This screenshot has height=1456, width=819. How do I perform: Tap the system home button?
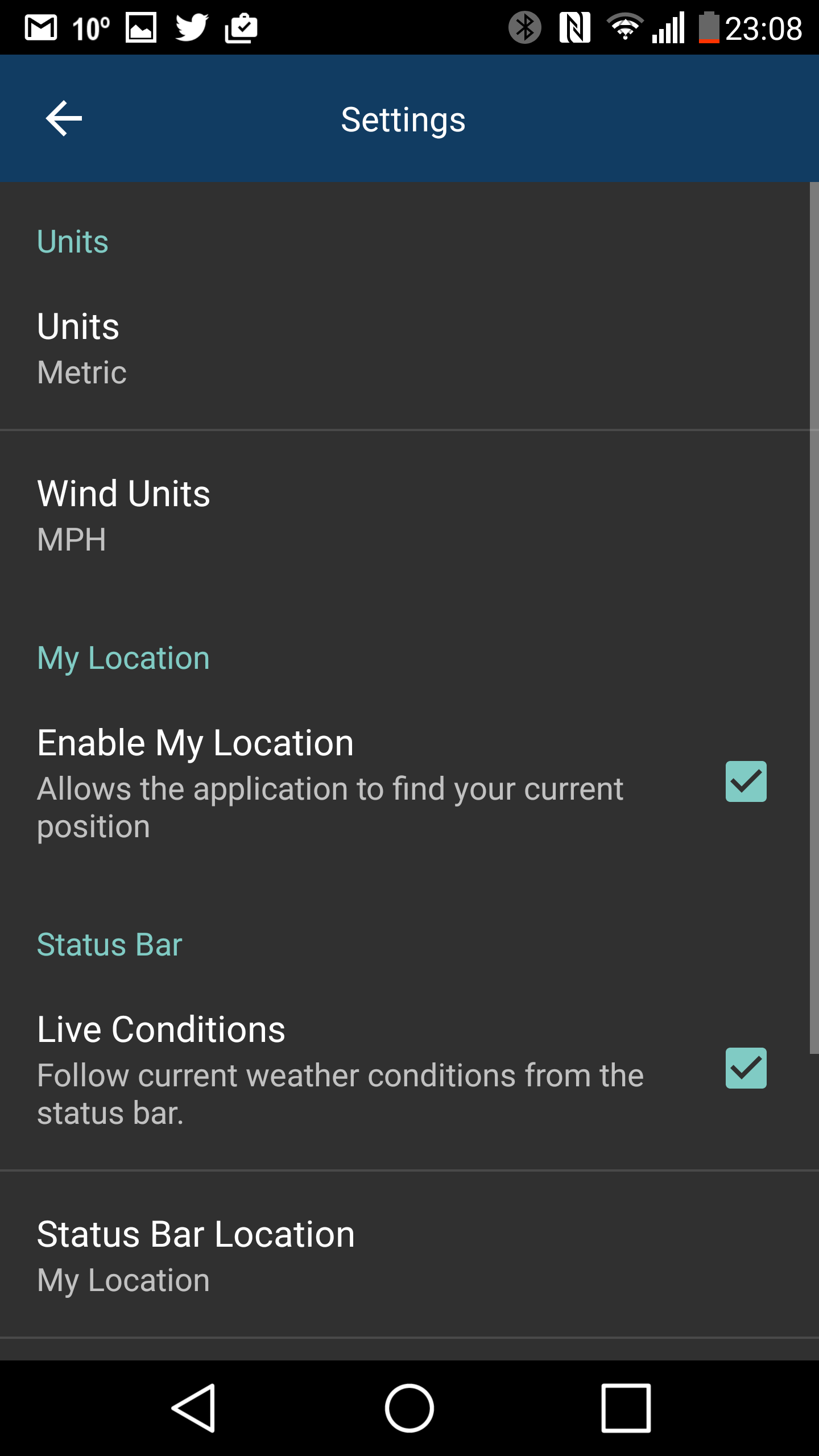(409, 1408)
